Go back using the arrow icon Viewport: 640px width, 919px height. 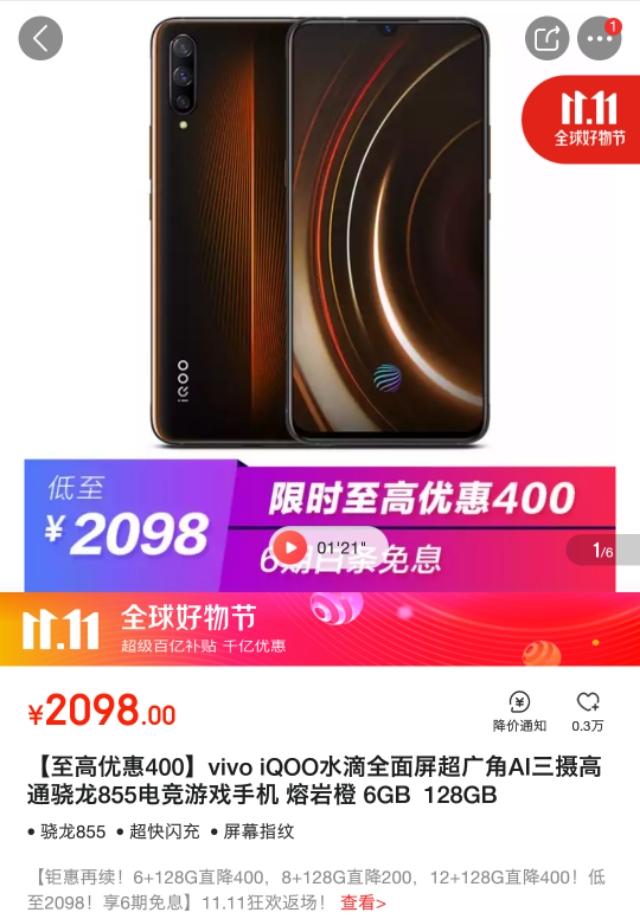40,39
